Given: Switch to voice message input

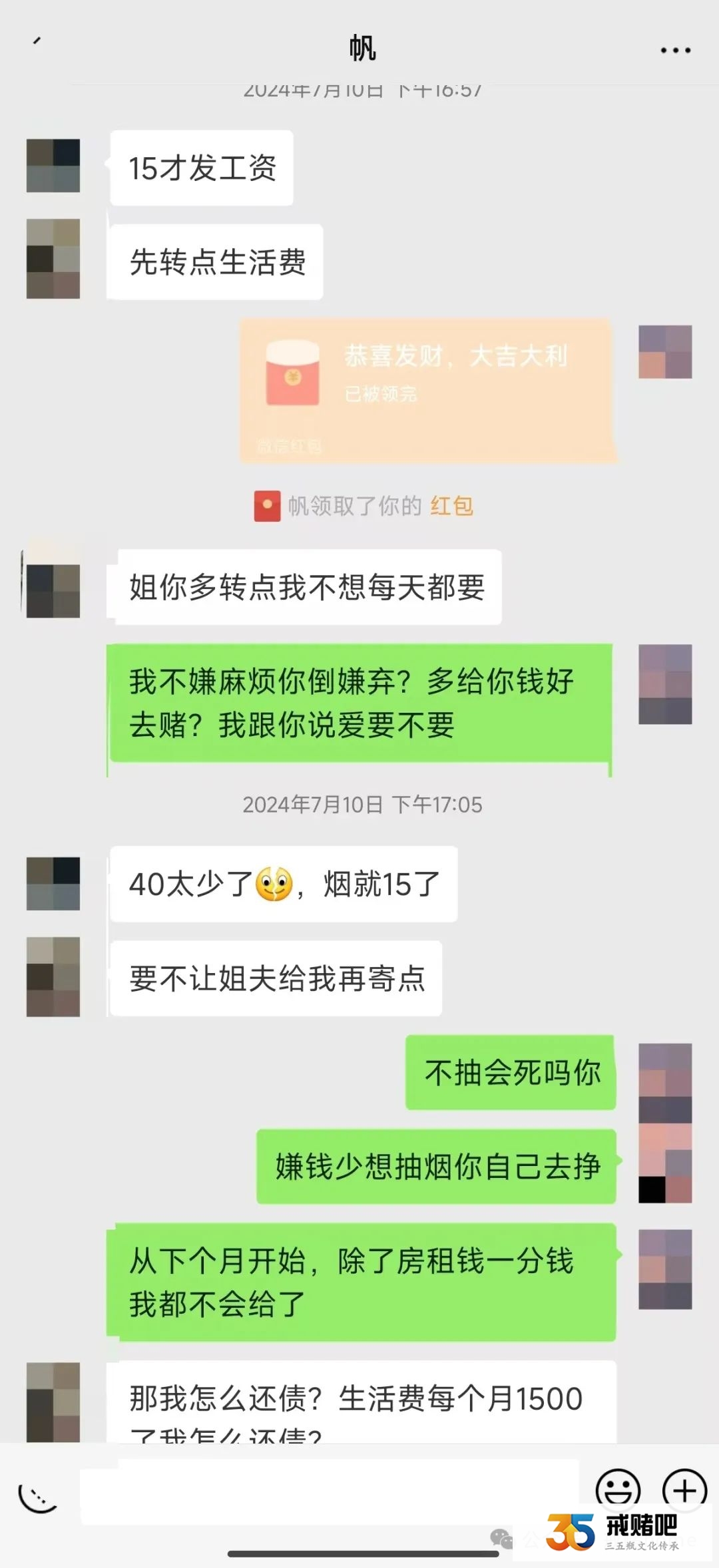Looking at the screenshot, I should [x=38, y=1497].
